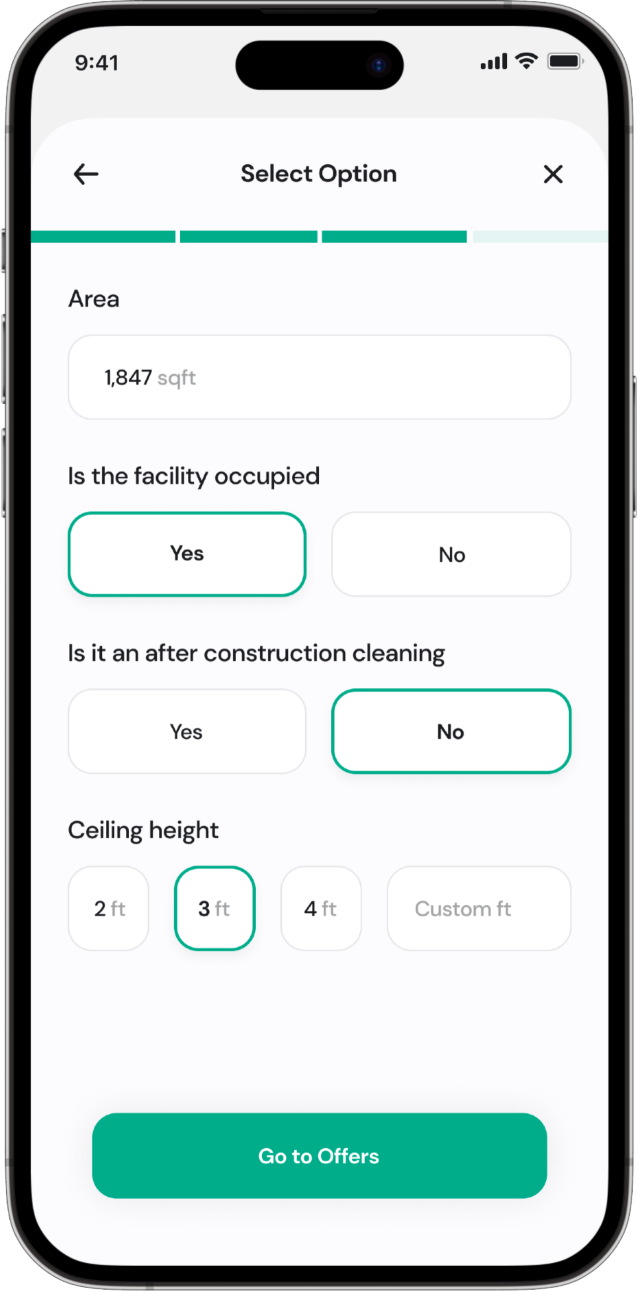Edit the Area square footage field
638x1291 pixels.
click(319, 377)
